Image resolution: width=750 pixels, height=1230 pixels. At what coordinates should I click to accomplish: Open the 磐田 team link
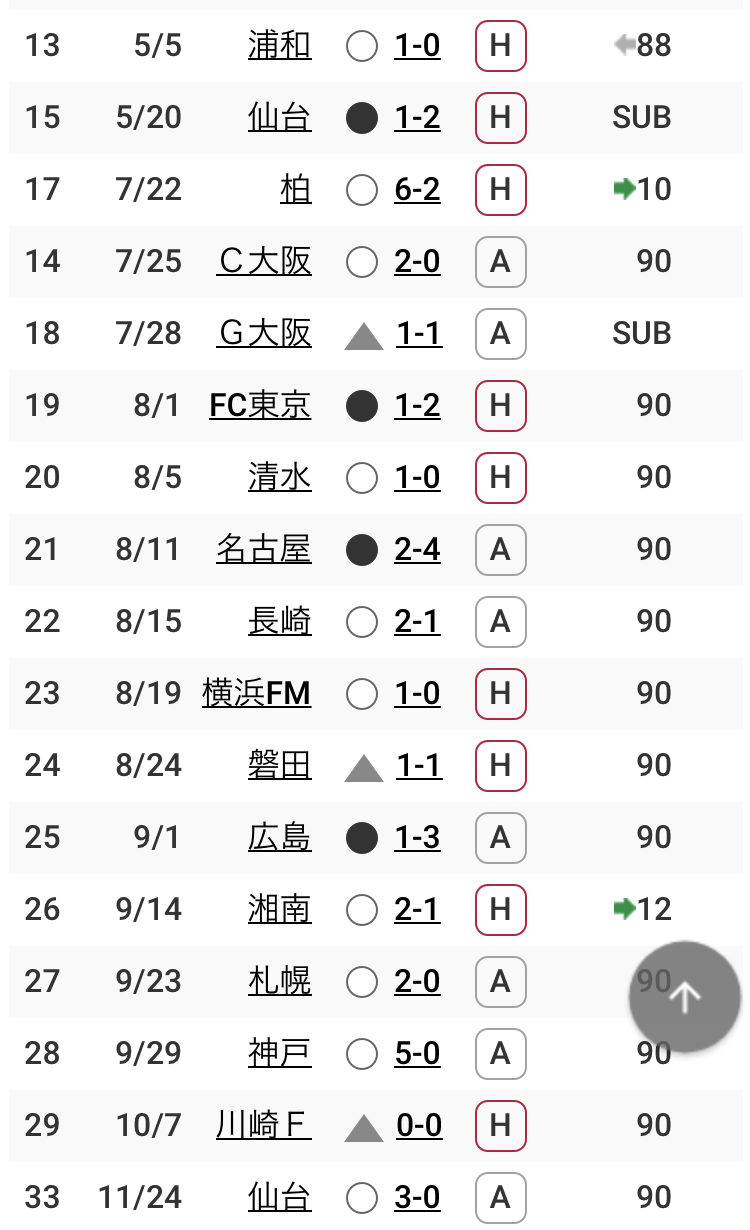[x=279, y=766]
